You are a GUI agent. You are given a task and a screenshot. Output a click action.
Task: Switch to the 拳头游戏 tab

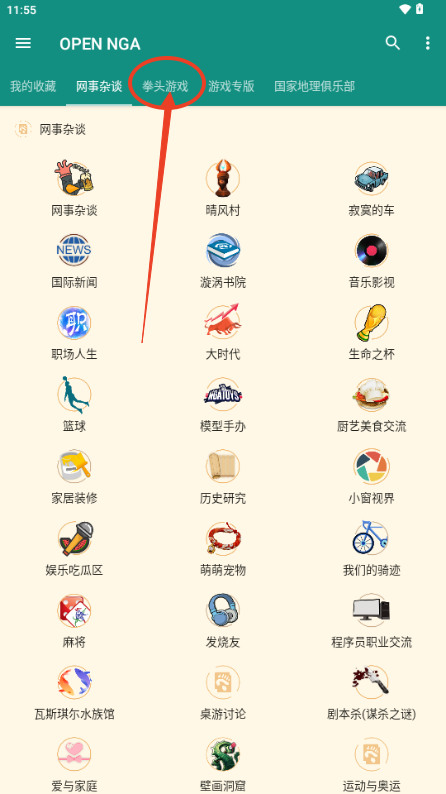[165, 87]
